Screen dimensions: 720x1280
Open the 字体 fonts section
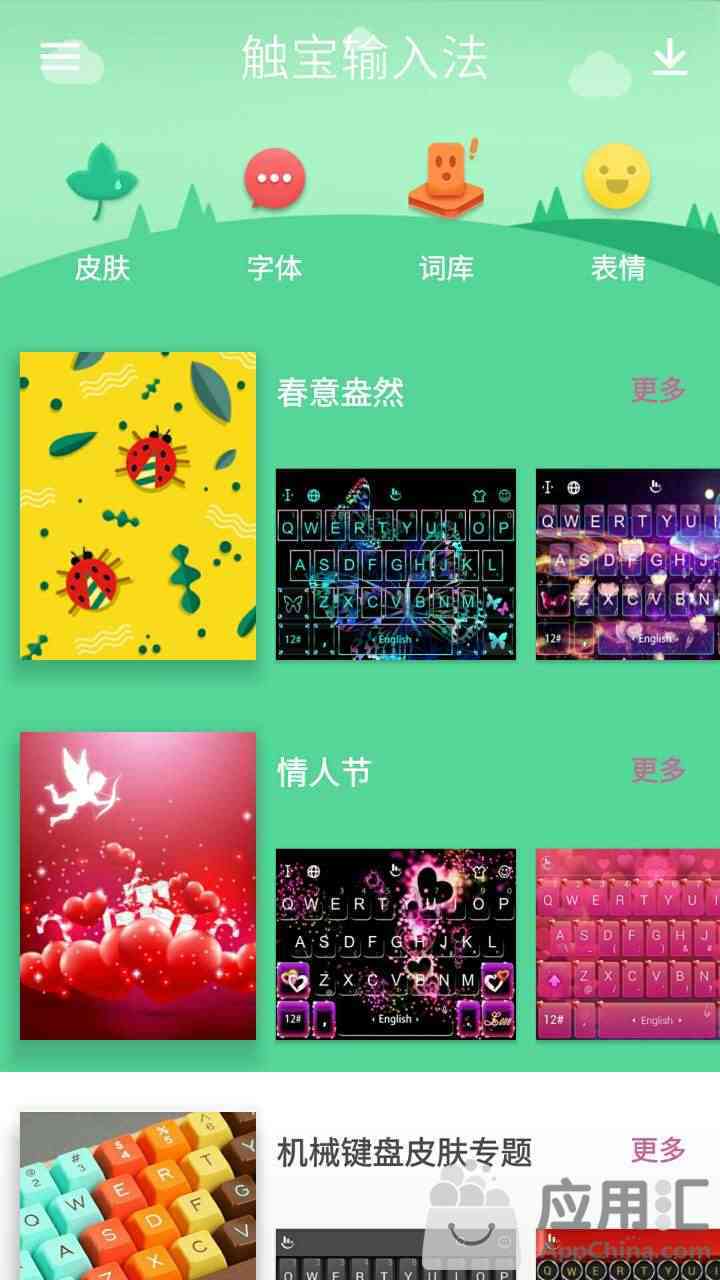[274, 212]
